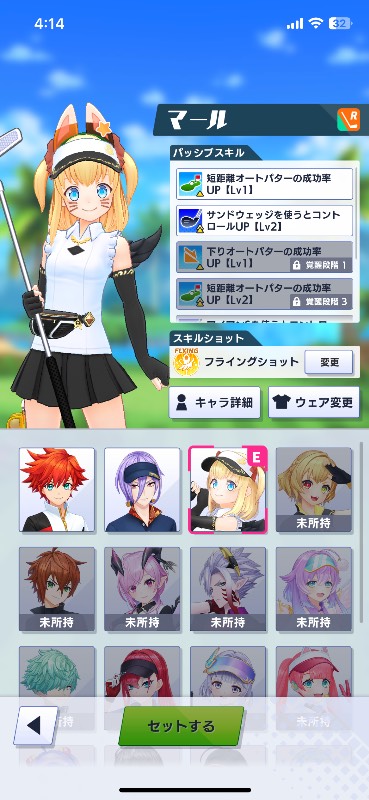Open キャラ詳細 character details
369x800 pixels.
click(x=215, y=403)
